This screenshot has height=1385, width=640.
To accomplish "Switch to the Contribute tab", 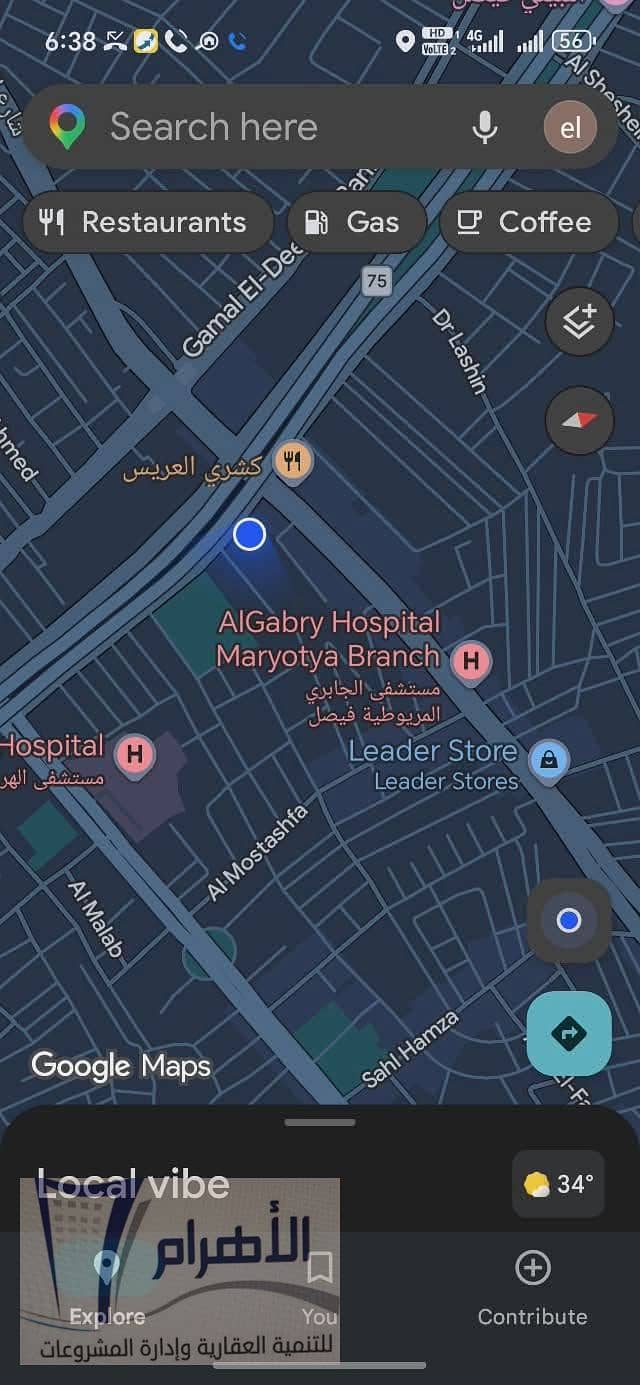I will [x=532, y=1288].
